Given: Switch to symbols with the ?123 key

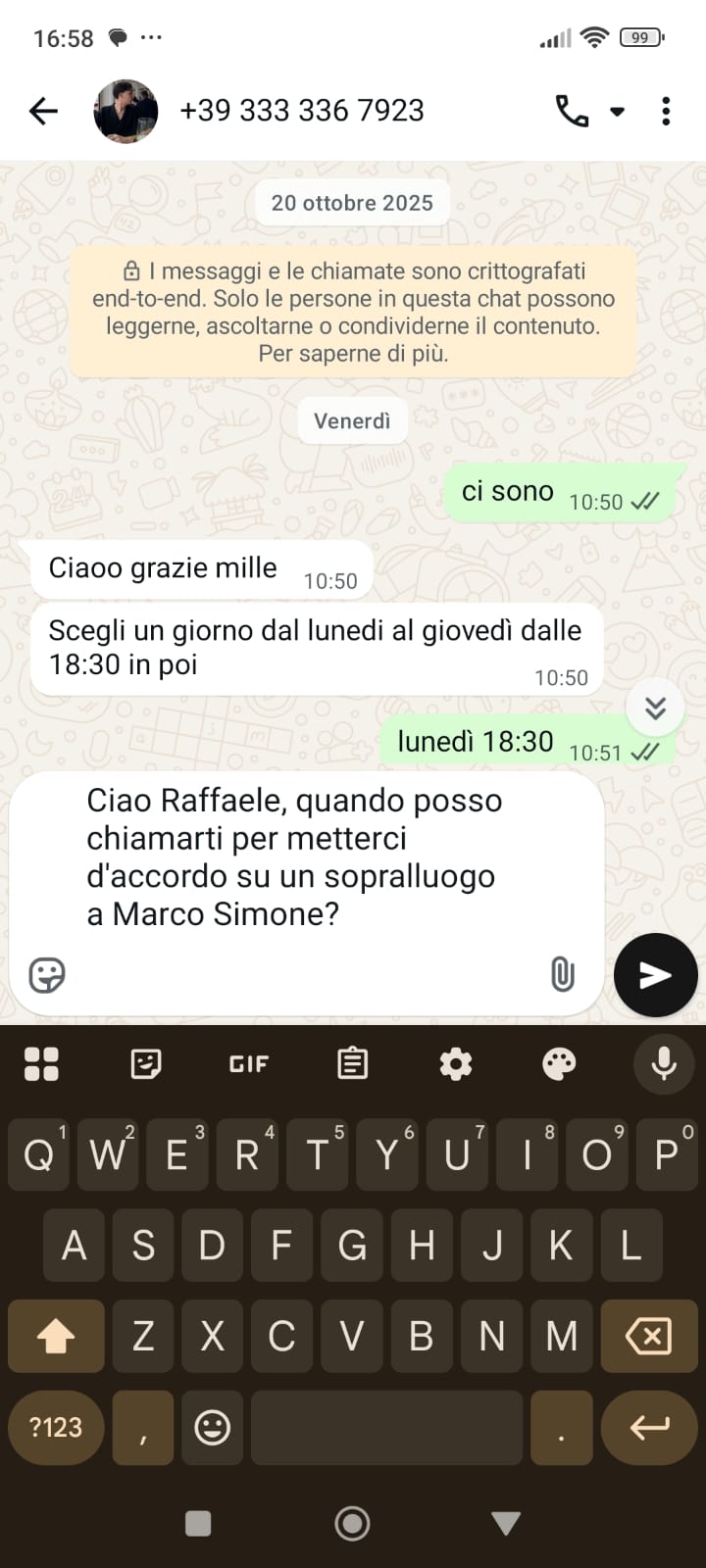Looking at the screenshot, I should point(55,1428).
